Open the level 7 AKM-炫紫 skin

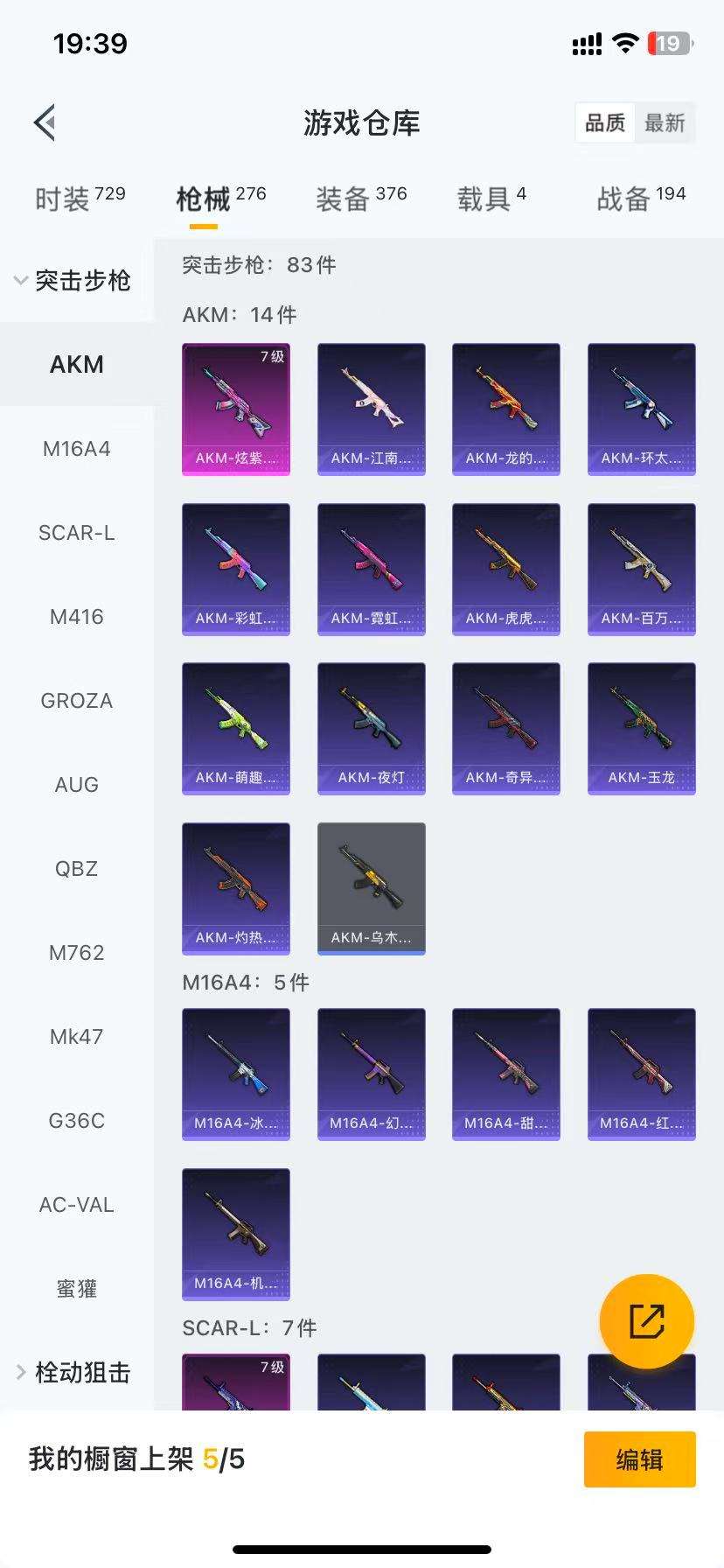[236, 409]
